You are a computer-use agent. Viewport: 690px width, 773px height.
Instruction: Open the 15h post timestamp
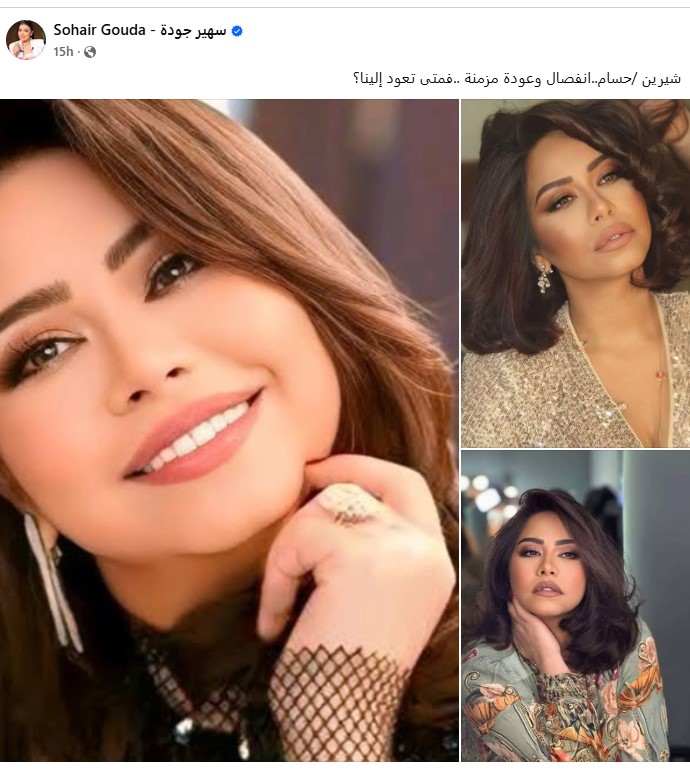63,51
